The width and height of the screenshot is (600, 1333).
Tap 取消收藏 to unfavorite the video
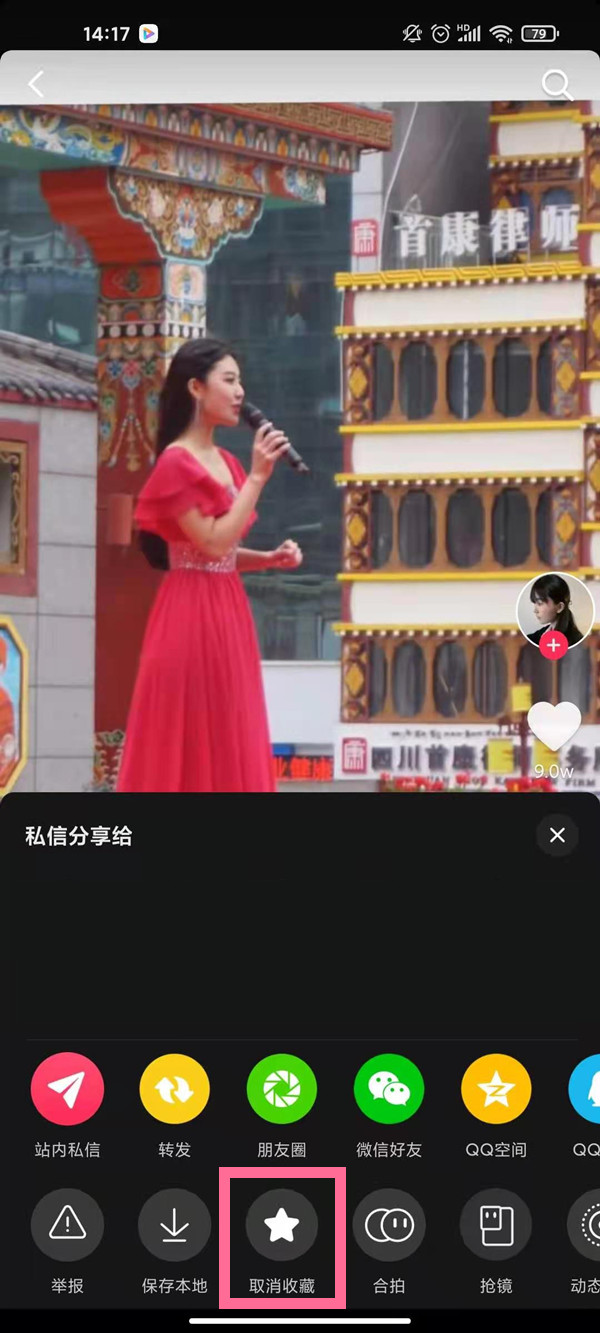pyautogui.click(x=282, y=1225)
